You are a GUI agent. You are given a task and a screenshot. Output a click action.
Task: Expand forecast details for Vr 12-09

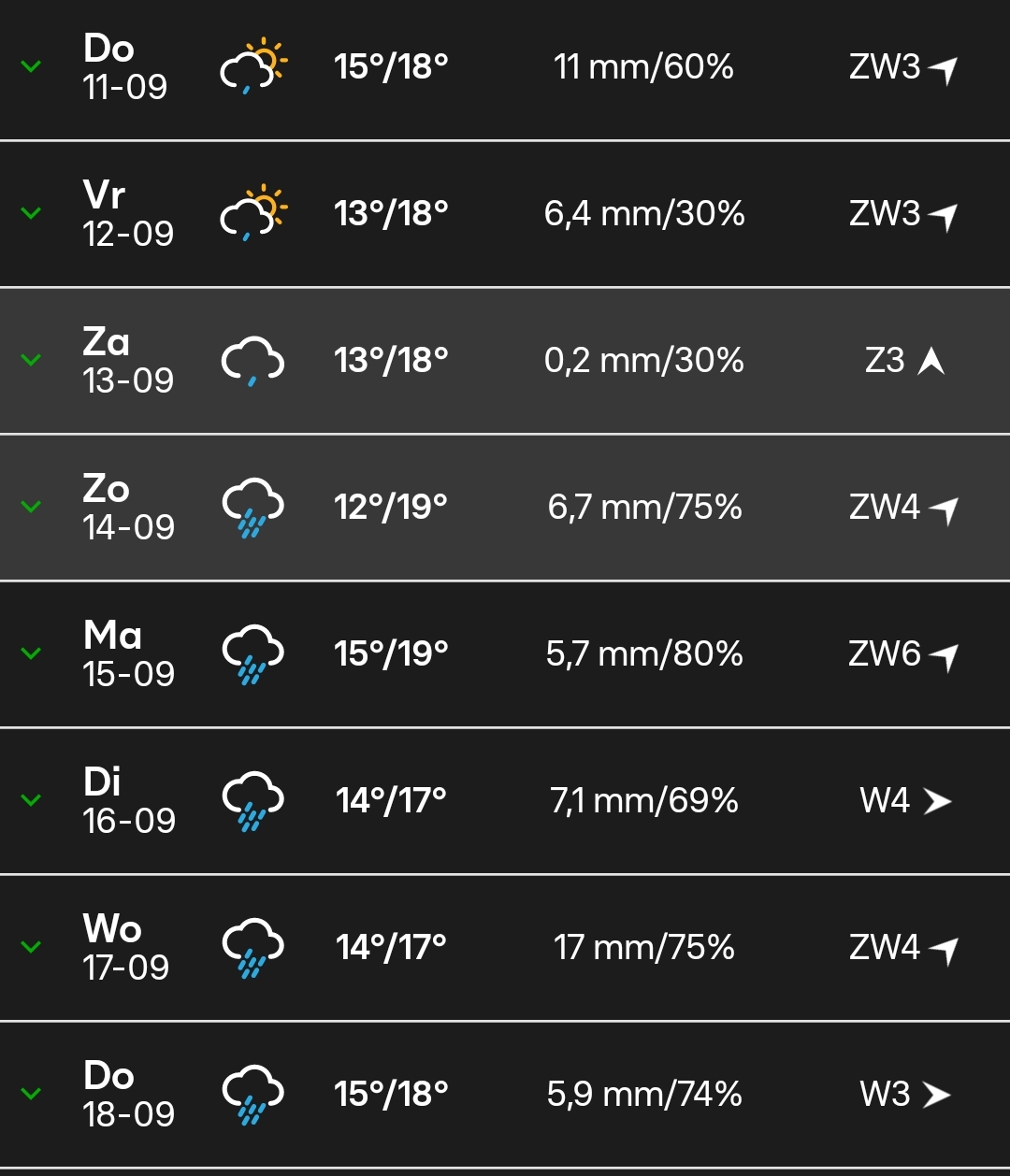click(31, 213)
